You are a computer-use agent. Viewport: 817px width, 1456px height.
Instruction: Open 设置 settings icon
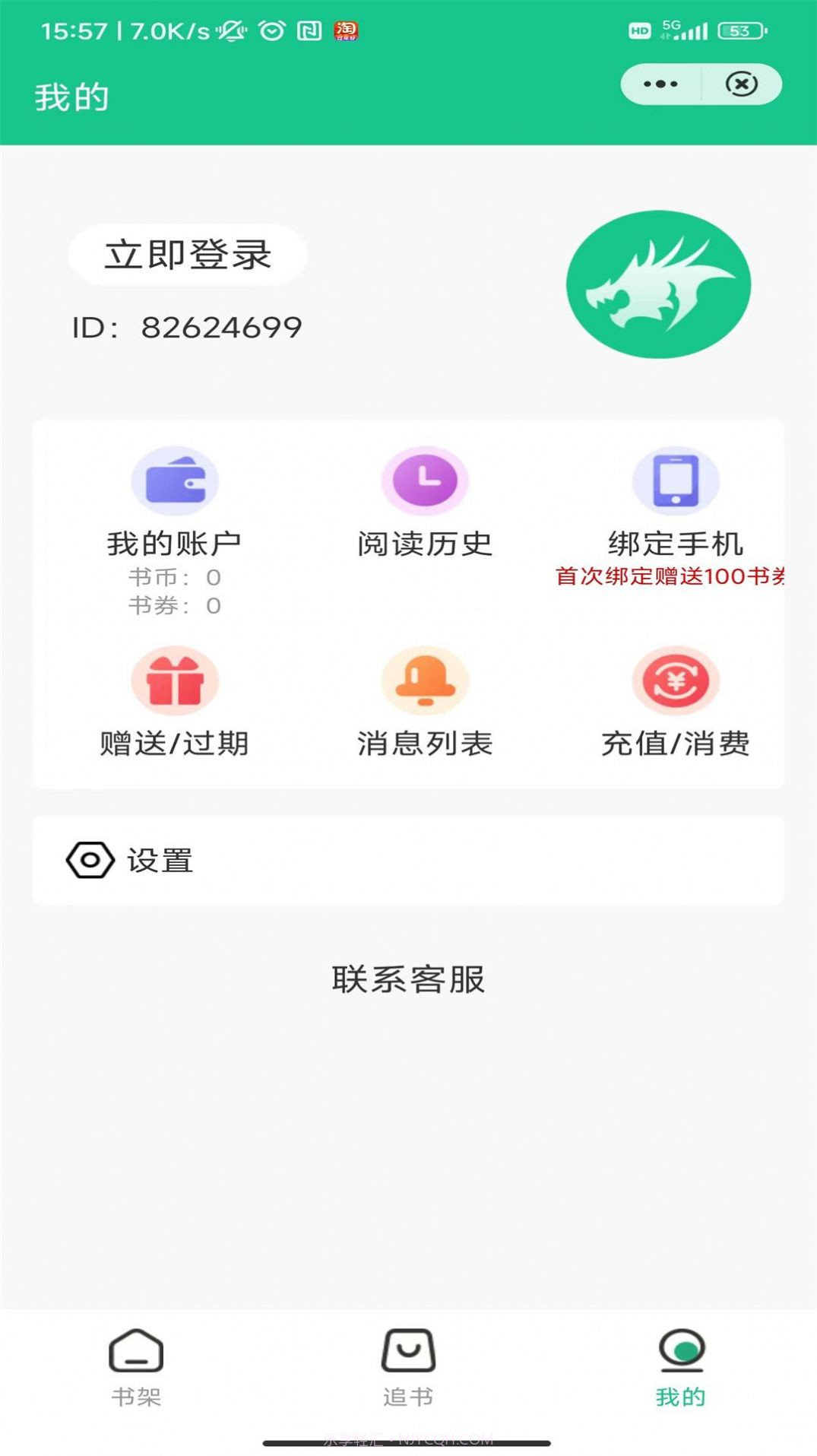click(90, 861)
